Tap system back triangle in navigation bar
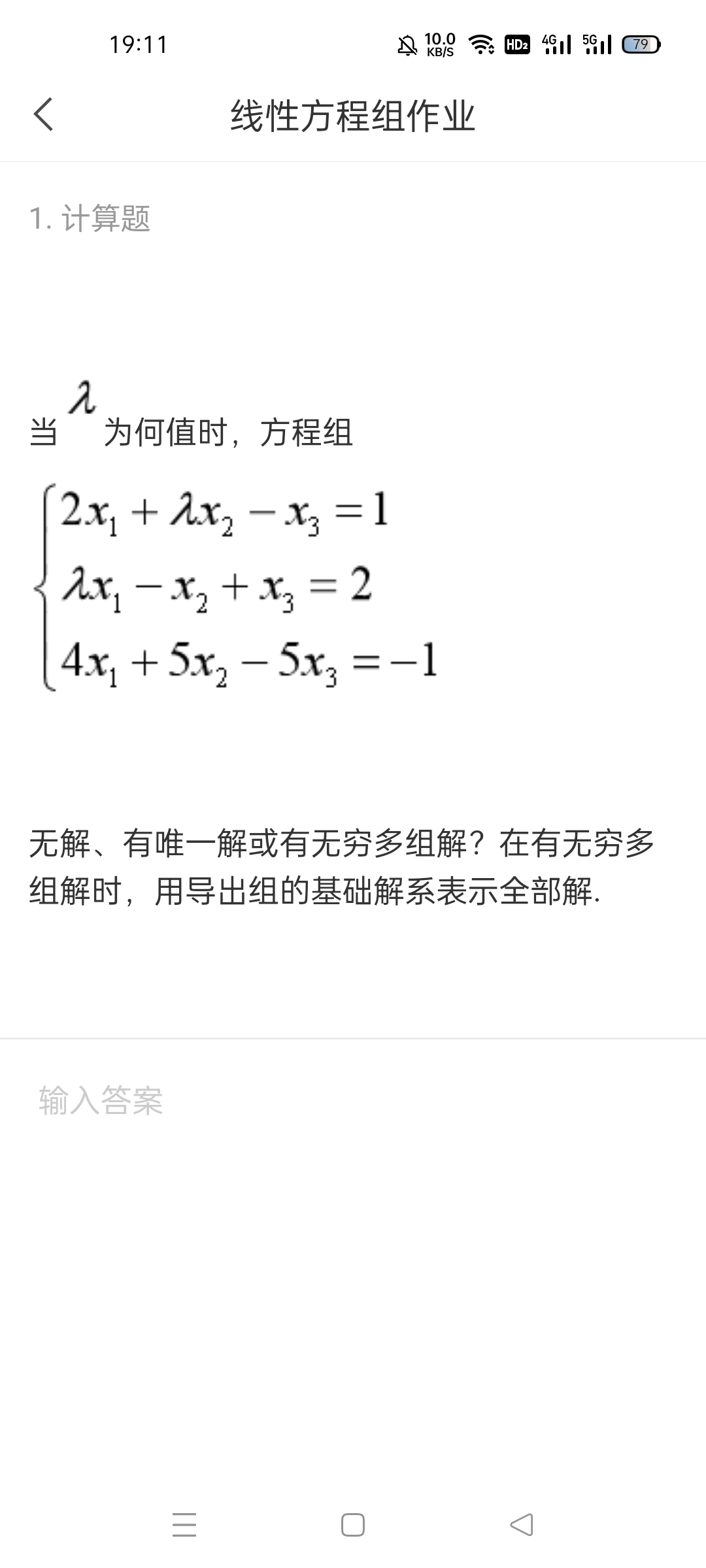This screenshot has width=706, height=1568. point(522,1525)
